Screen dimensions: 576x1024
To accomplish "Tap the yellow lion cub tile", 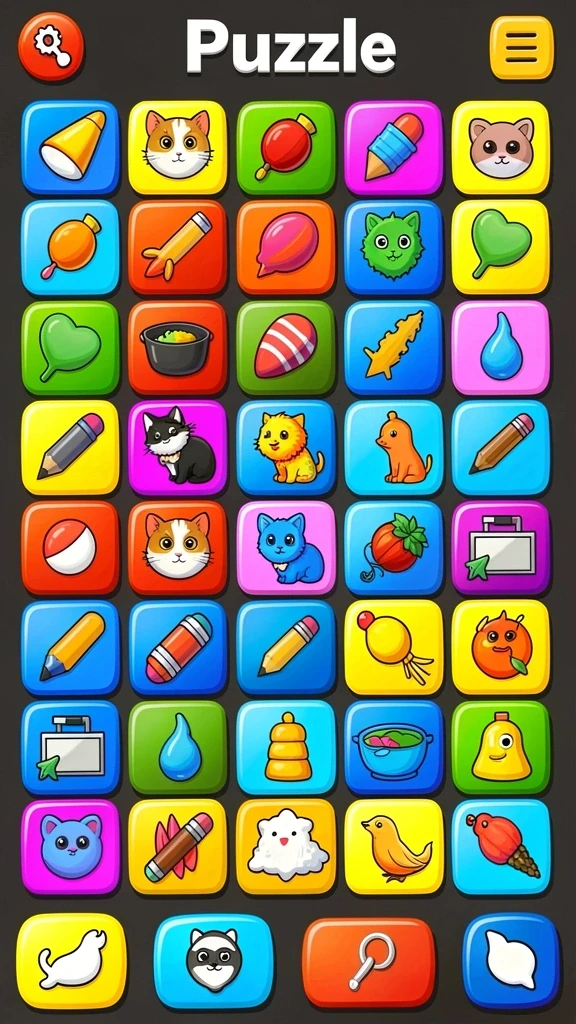I will click(286, 448).
